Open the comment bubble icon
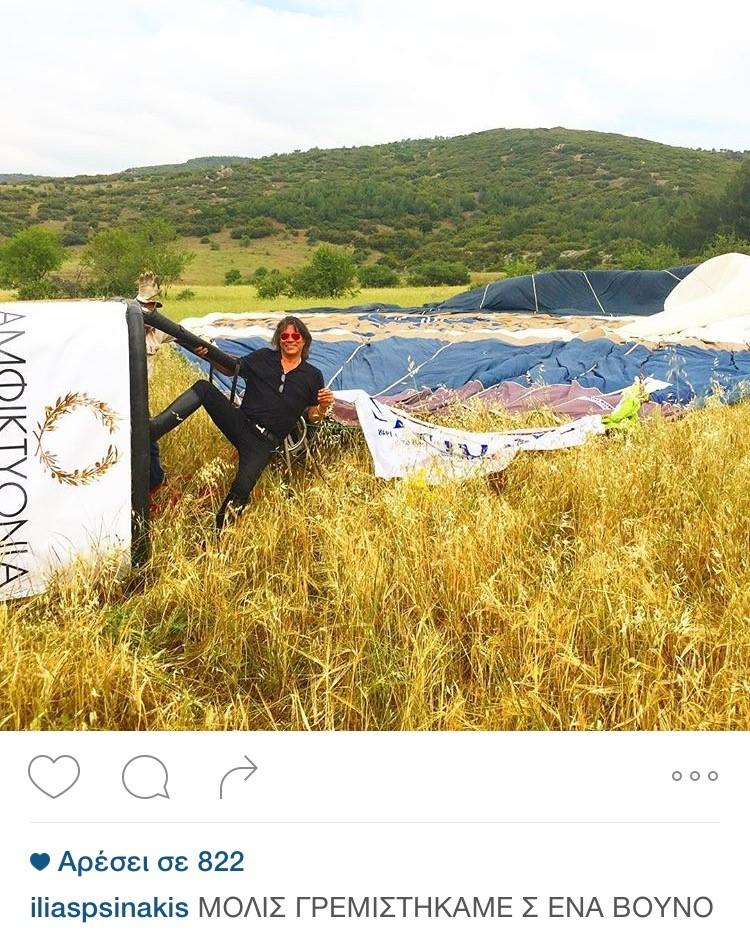750x934 pixels. tap(145, 777)
